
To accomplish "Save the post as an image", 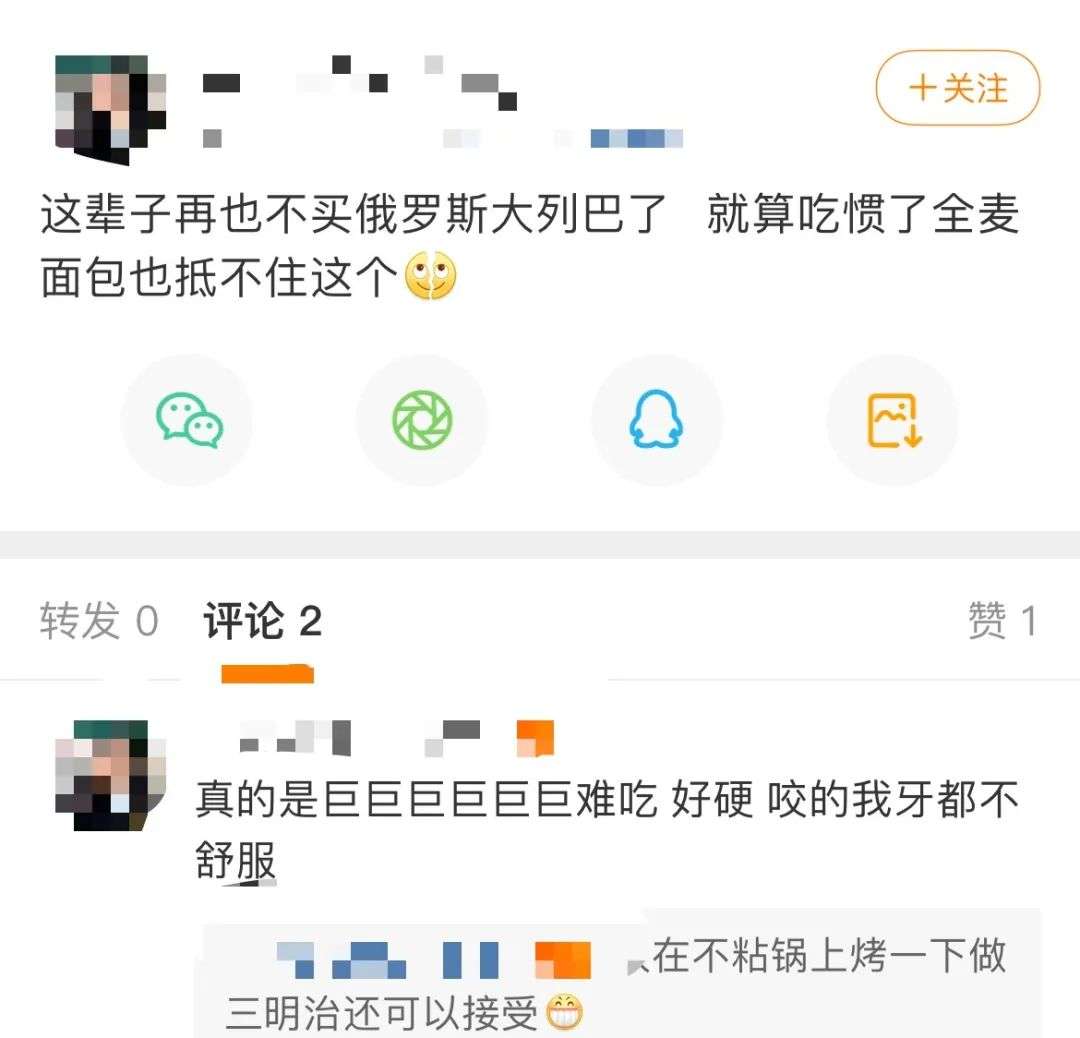I will point(892,420).
